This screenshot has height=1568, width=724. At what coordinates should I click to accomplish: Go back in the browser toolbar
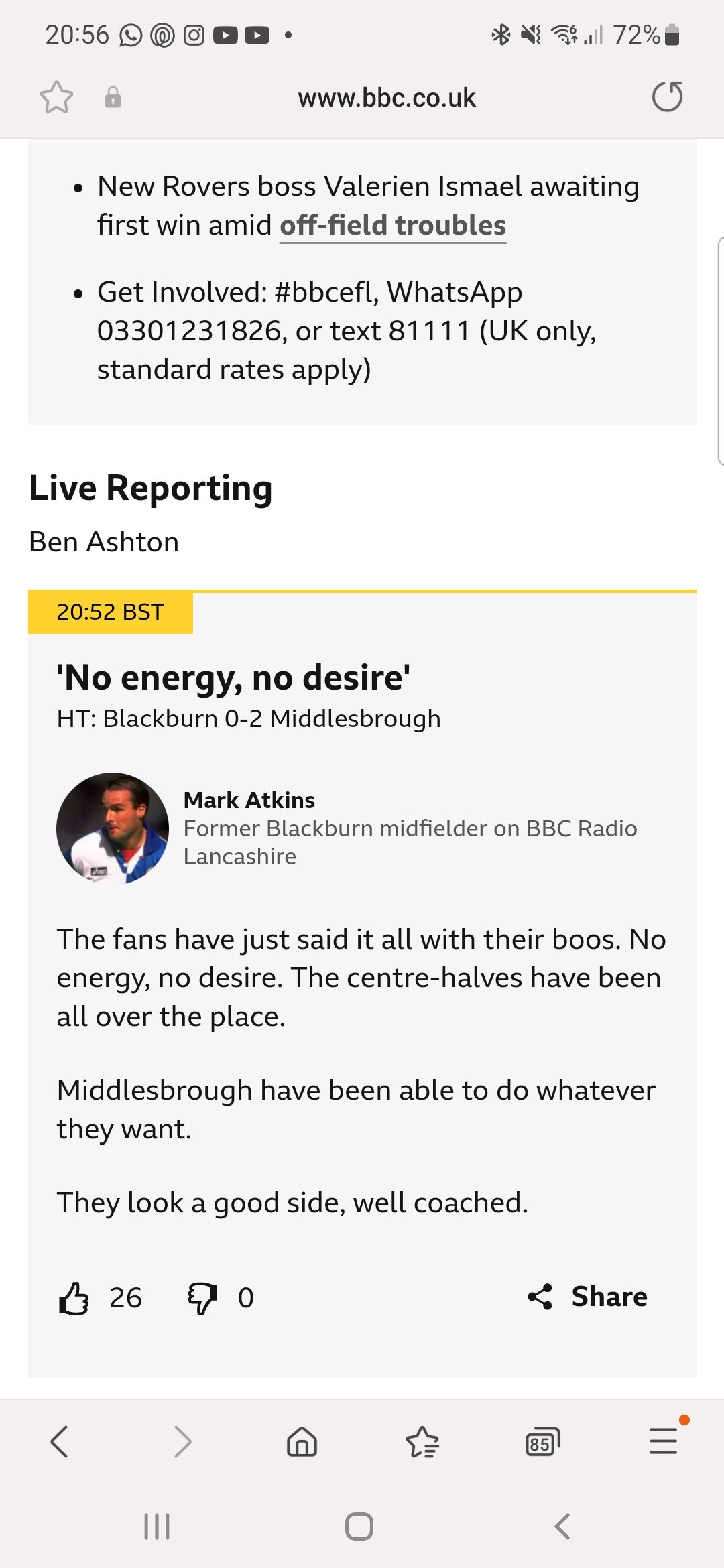60,1441
